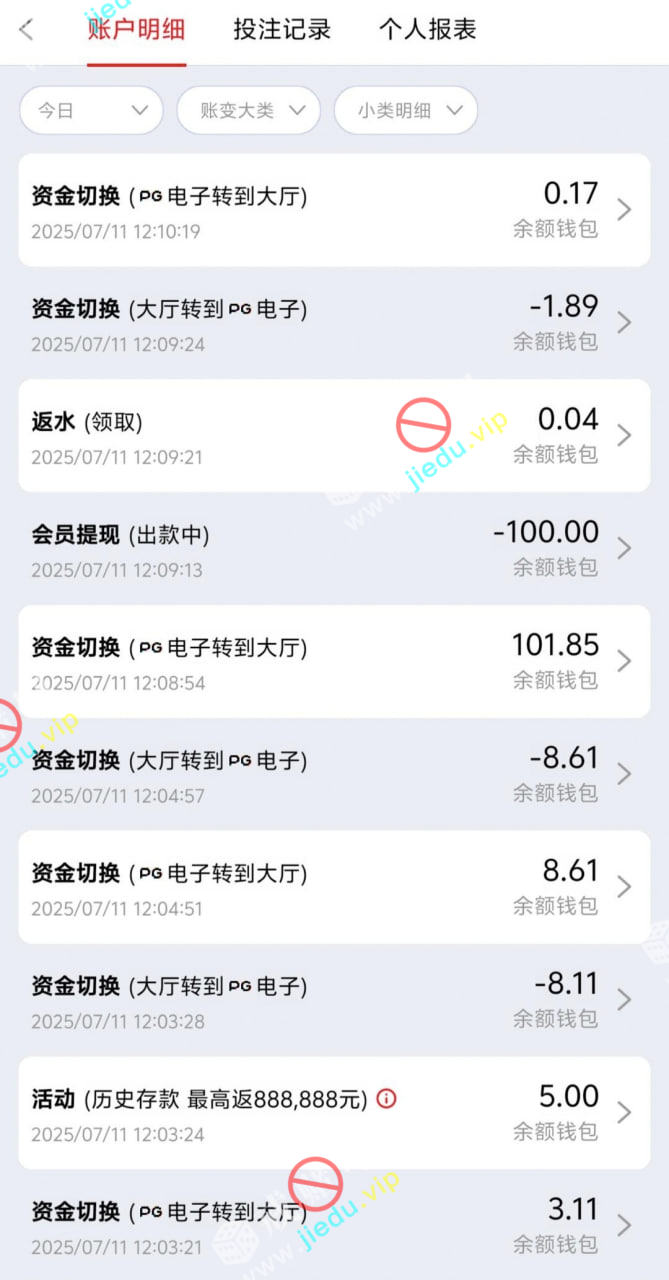This screenshot has height=1280, width=669.
Task: Select the 账户明细 tab
Action: [x=136, y=30]
